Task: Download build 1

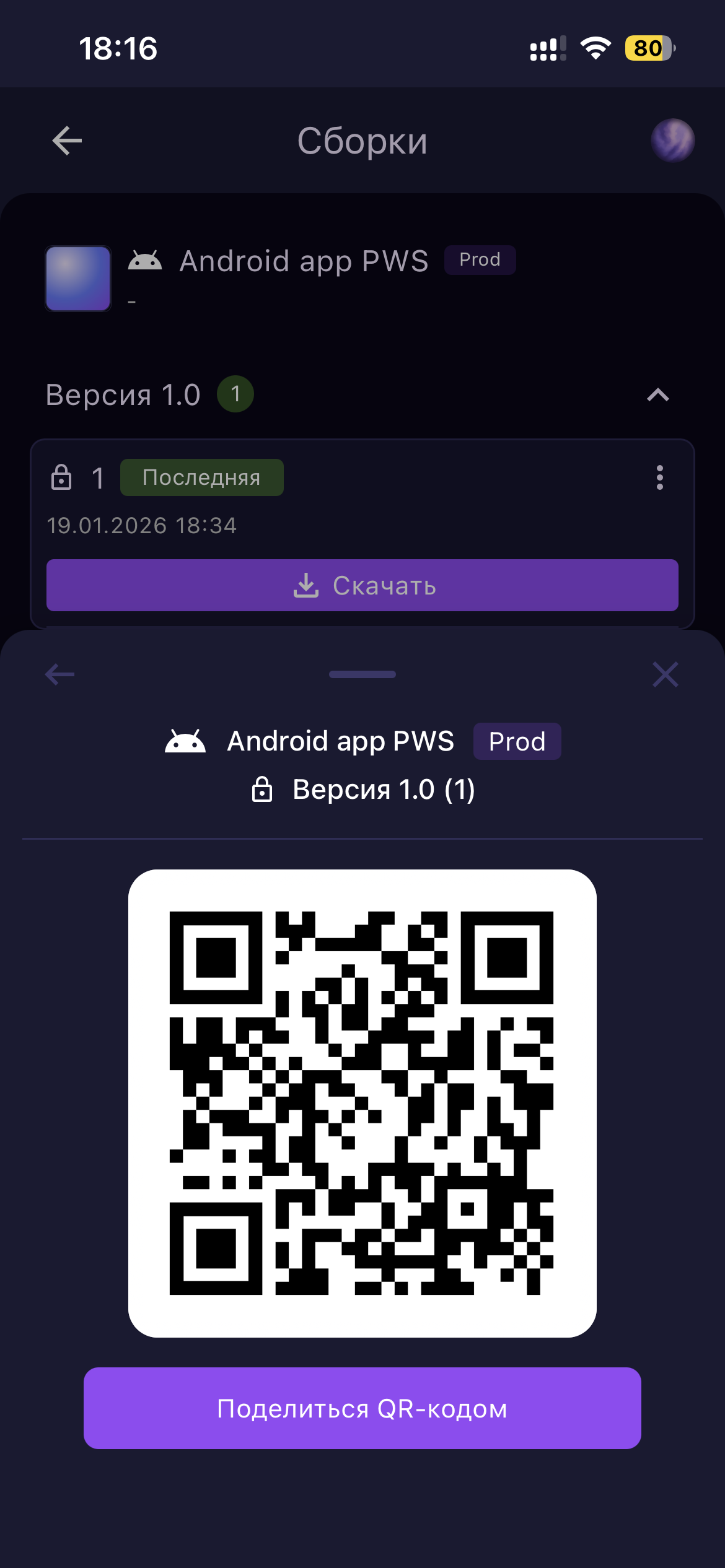Action: (x=362, y=585)
